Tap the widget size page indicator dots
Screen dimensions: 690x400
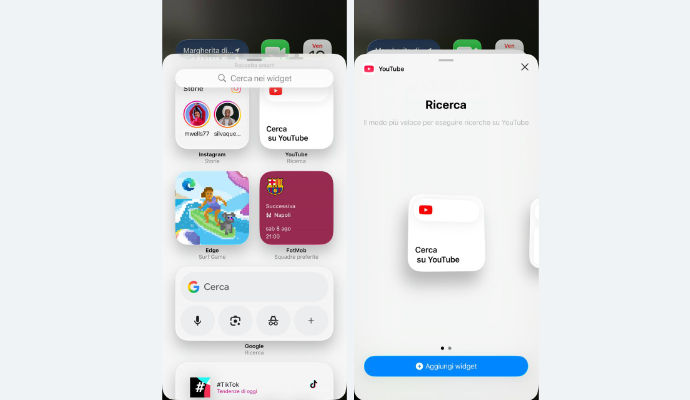point(446,348)
